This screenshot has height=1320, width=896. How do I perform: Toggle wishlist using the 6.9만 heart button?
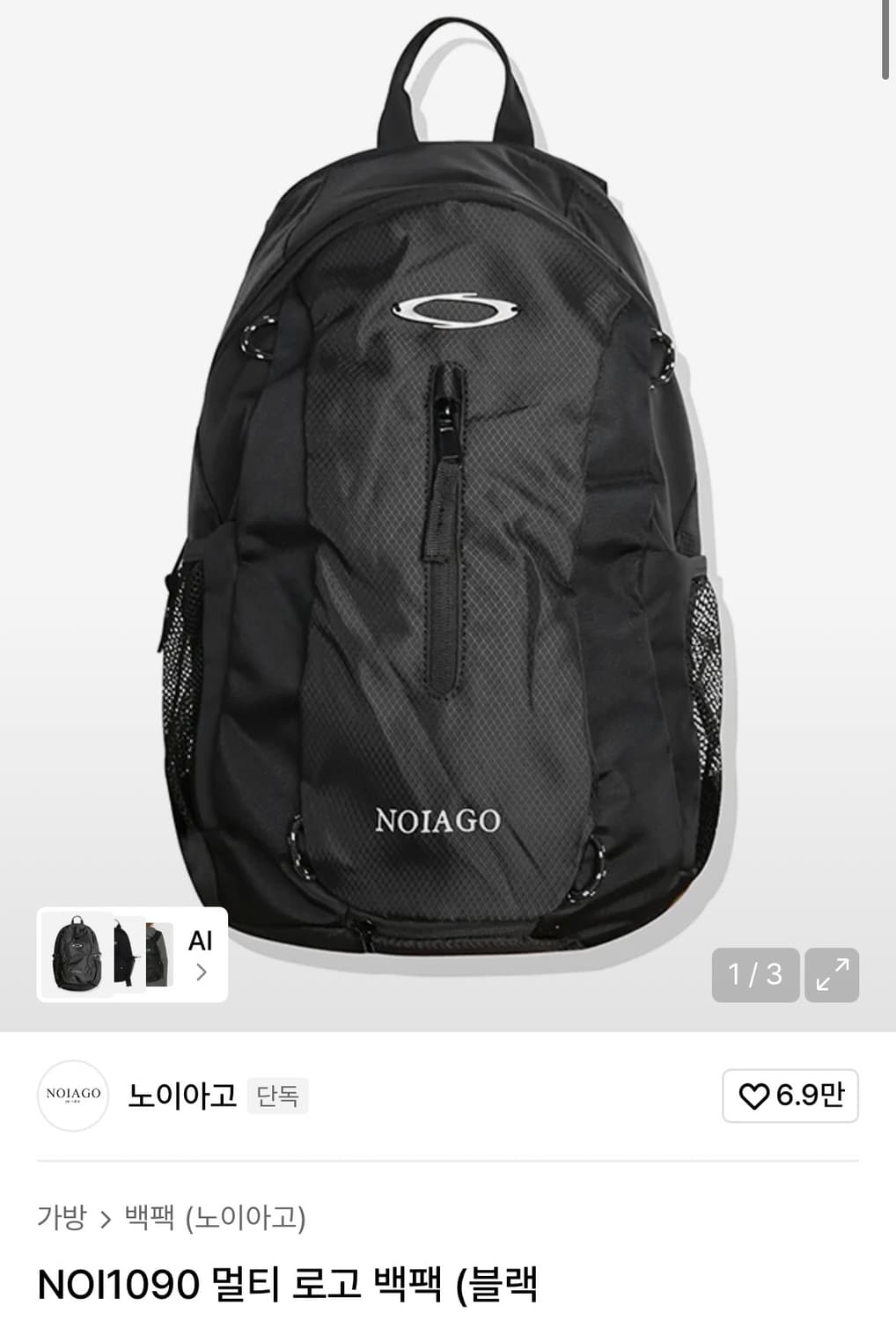[x=790, y=1094]
